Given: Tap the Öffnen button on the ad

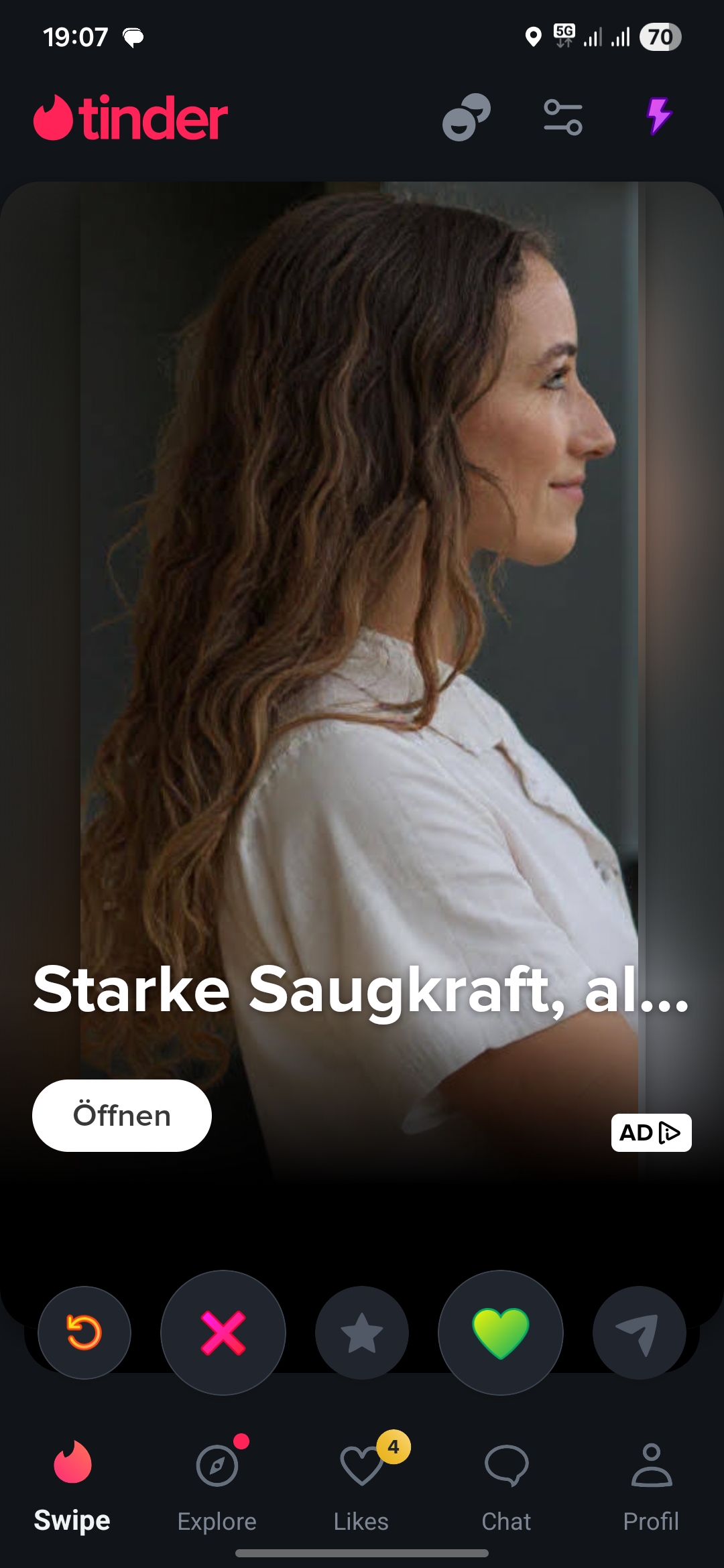Looking at the screenshot, I should click(x=122, y=1116).
